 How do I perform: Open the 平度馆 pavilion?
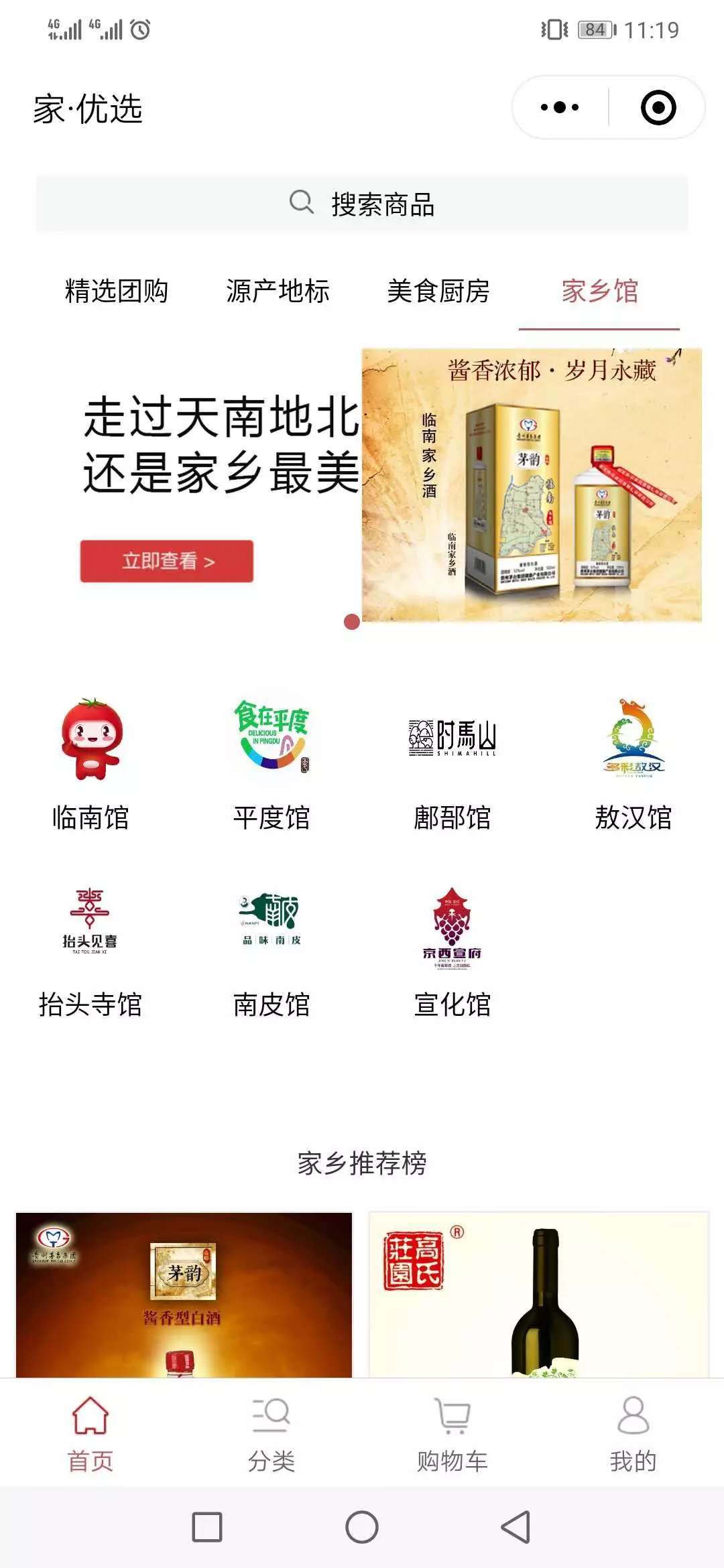(271, 764)
